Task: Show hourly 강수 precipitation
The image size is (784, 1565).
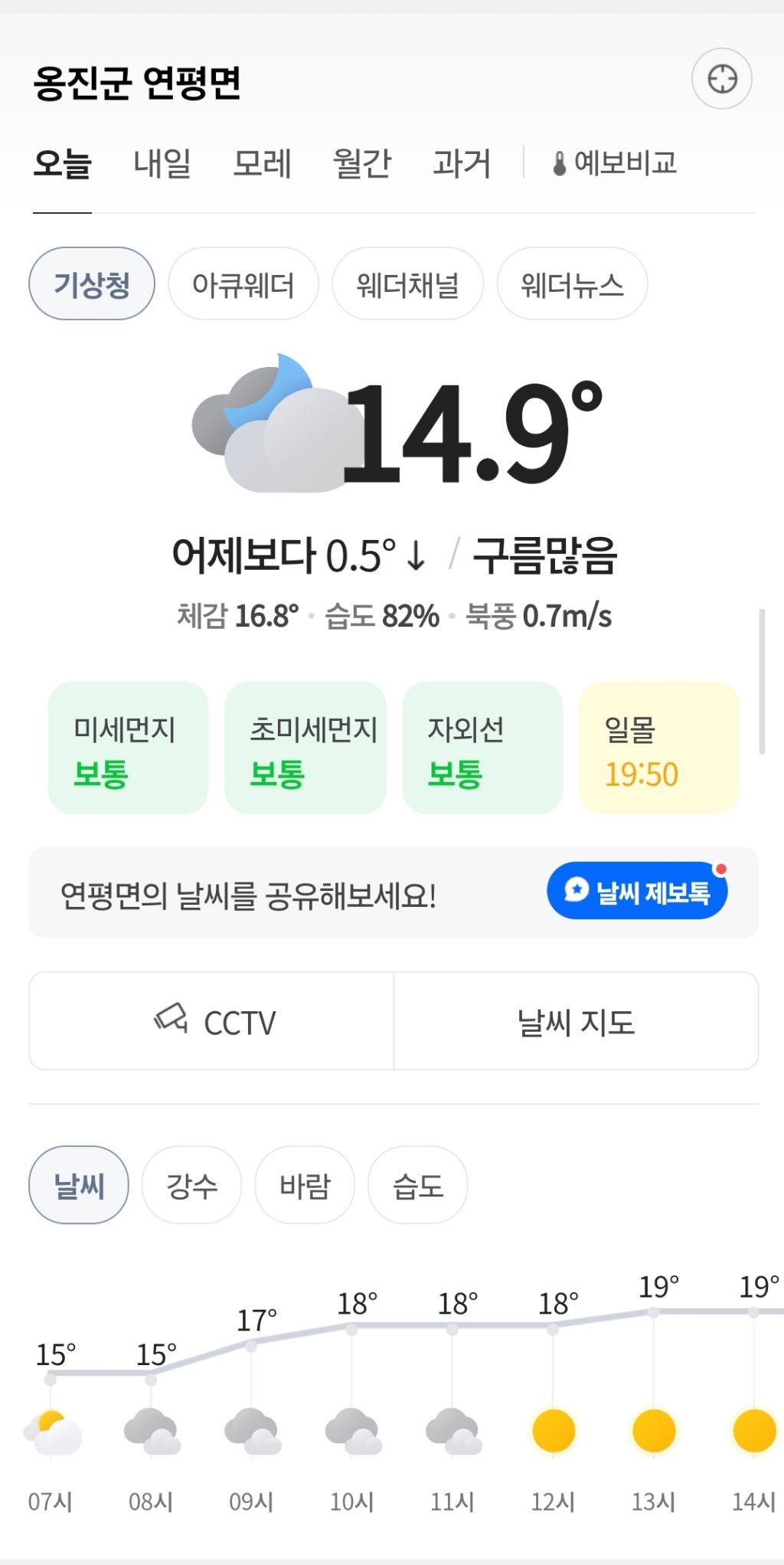Action: tap(191, 1185)
